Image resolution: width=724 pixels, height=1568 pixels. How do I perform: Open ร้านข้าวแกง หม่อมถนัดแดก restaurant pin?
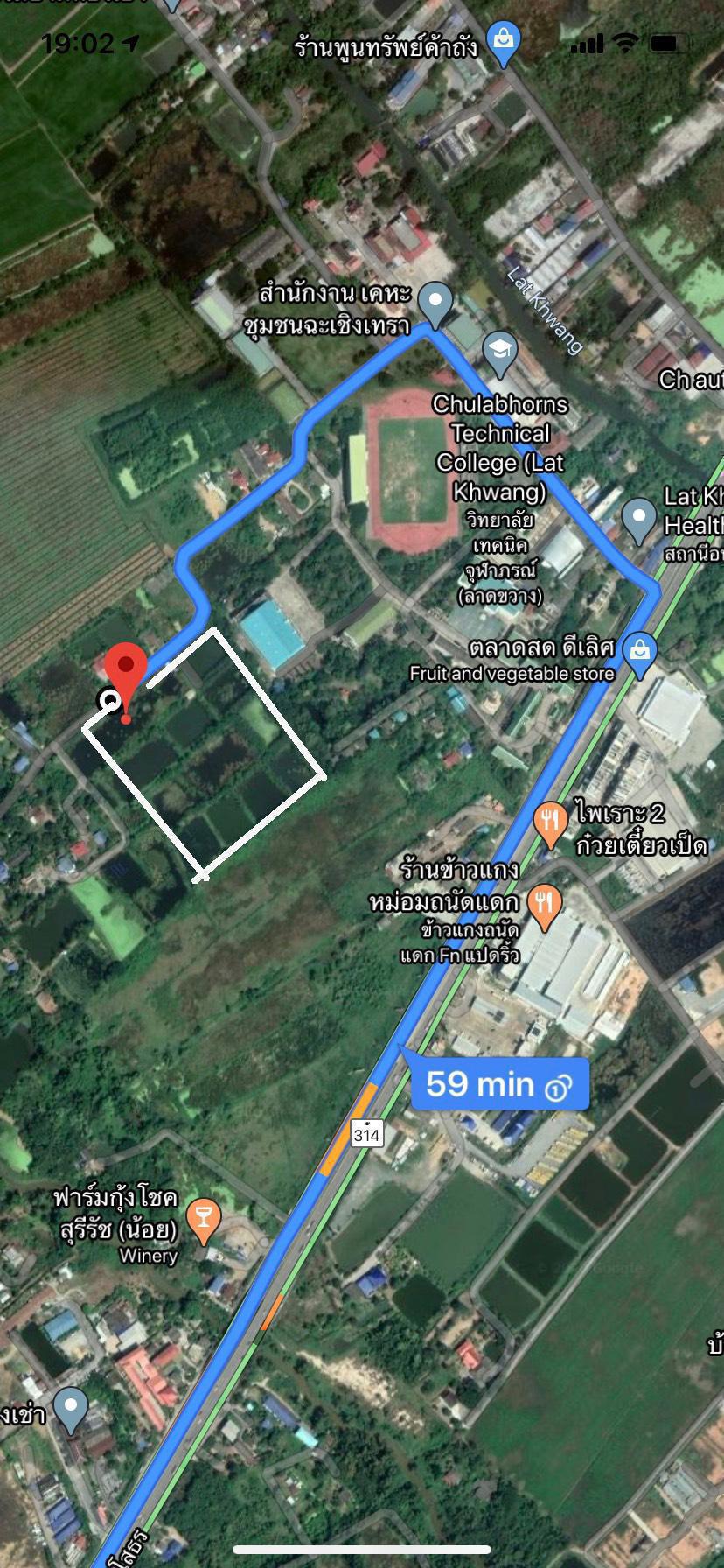[546, 908]
